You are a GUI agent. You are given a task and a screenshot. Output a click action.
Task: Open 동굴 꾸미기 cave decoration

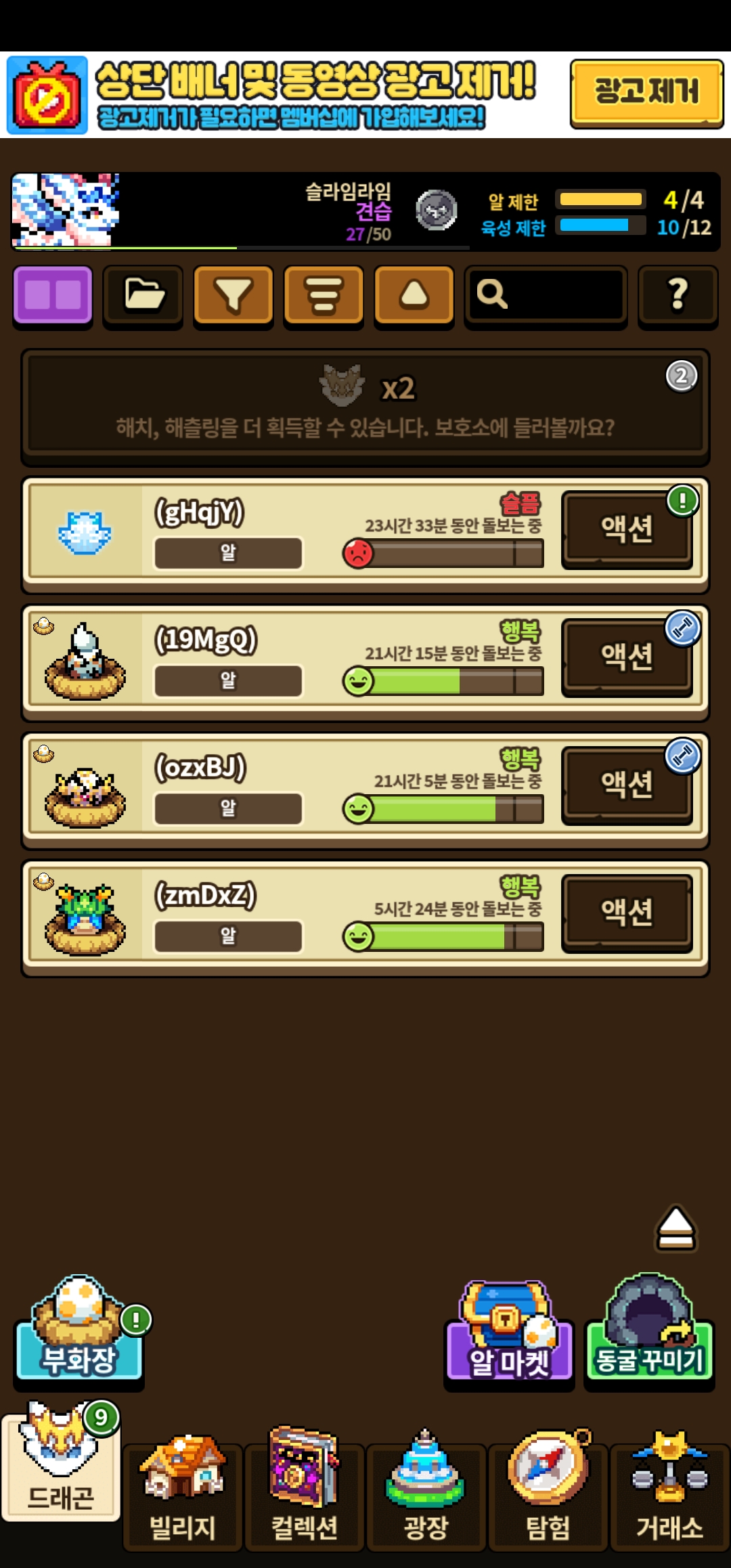(649, 1335)
